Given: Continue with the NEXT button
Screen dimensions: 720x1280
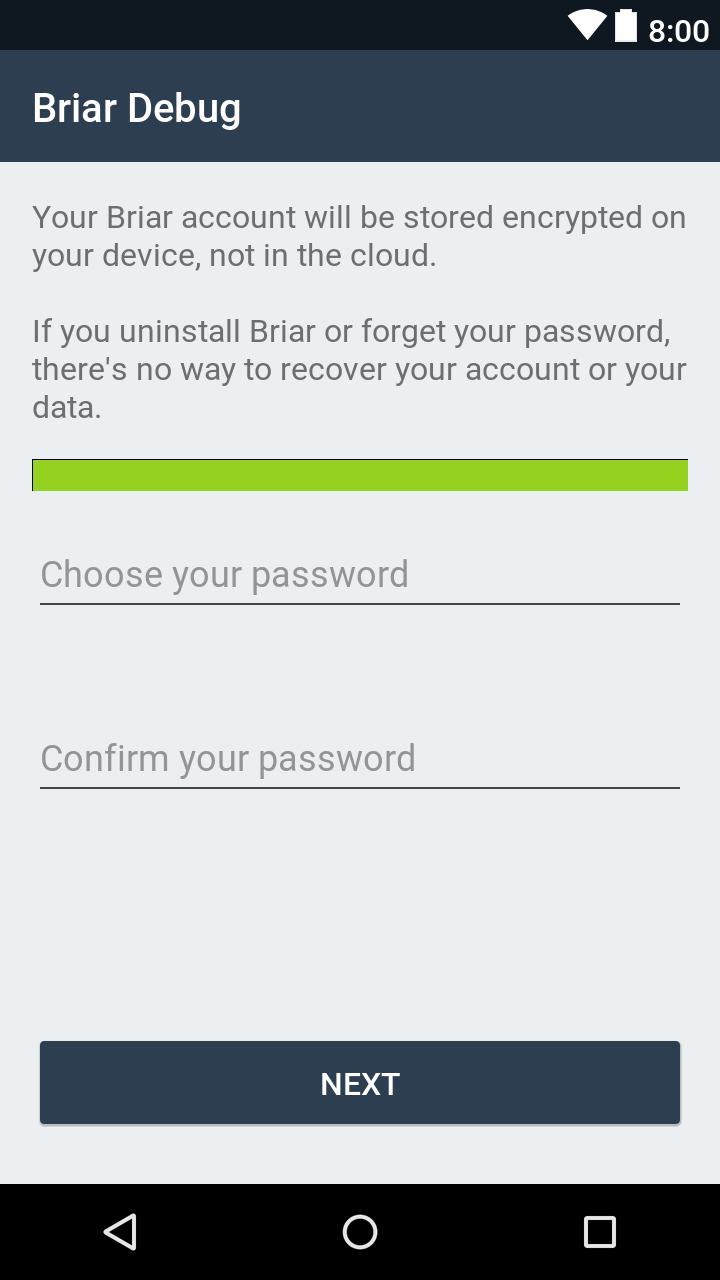Looking at the screenshot, I should click(360, 1083).
